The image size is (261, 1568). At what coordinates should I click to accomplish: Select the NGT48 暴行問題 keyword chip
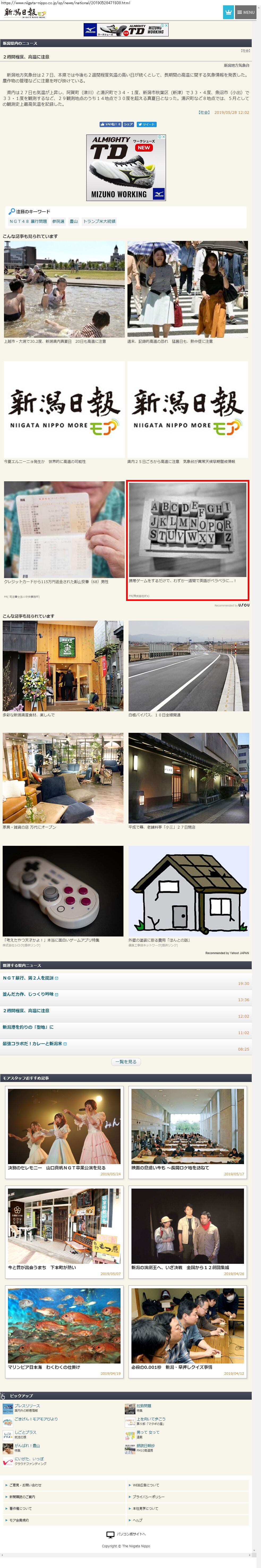pos(28,221)
